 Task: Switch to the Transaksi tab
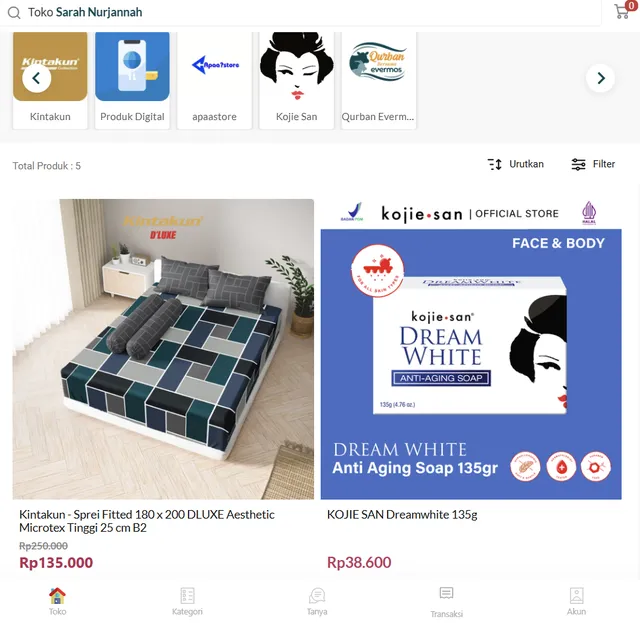(x=446, y=601)
